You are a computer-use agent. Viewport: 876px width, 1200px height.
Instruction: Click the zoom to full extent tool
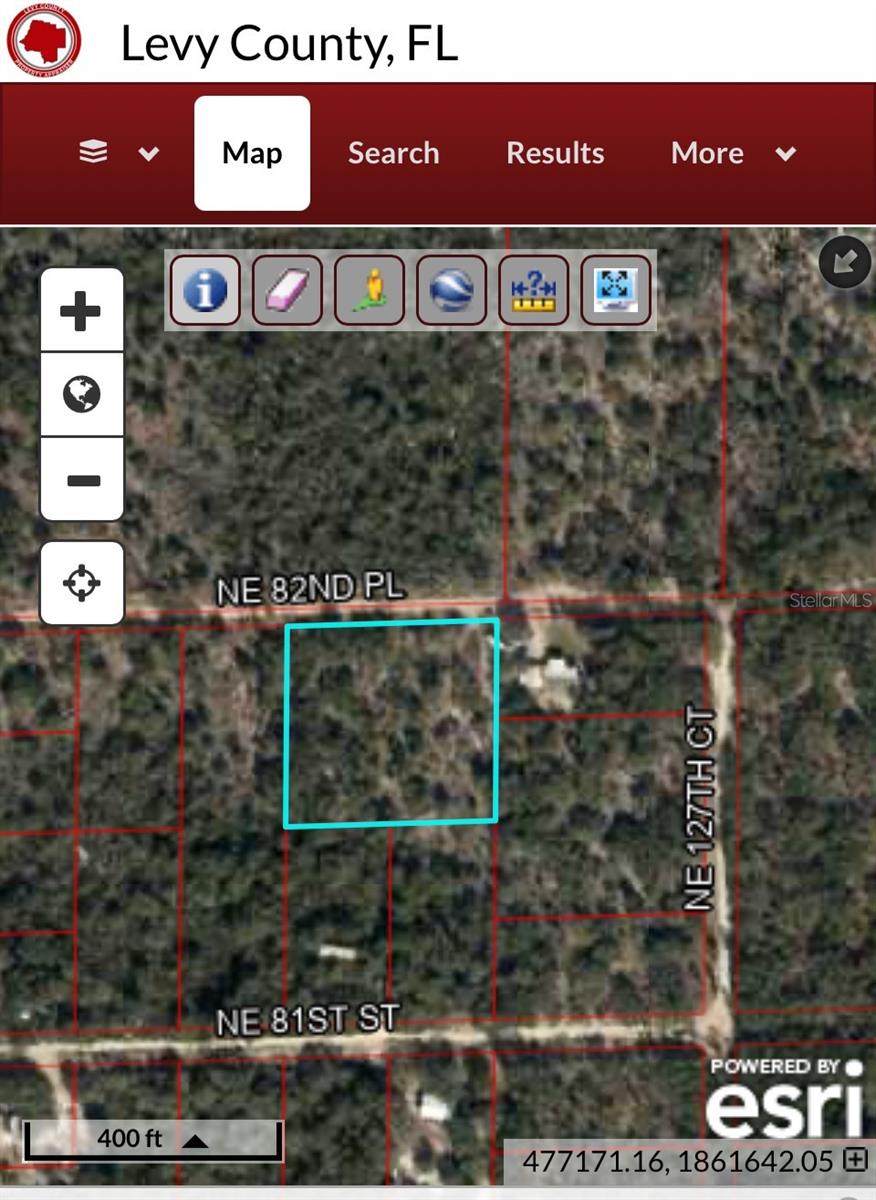pyautogui.click(x=616, y=290)
